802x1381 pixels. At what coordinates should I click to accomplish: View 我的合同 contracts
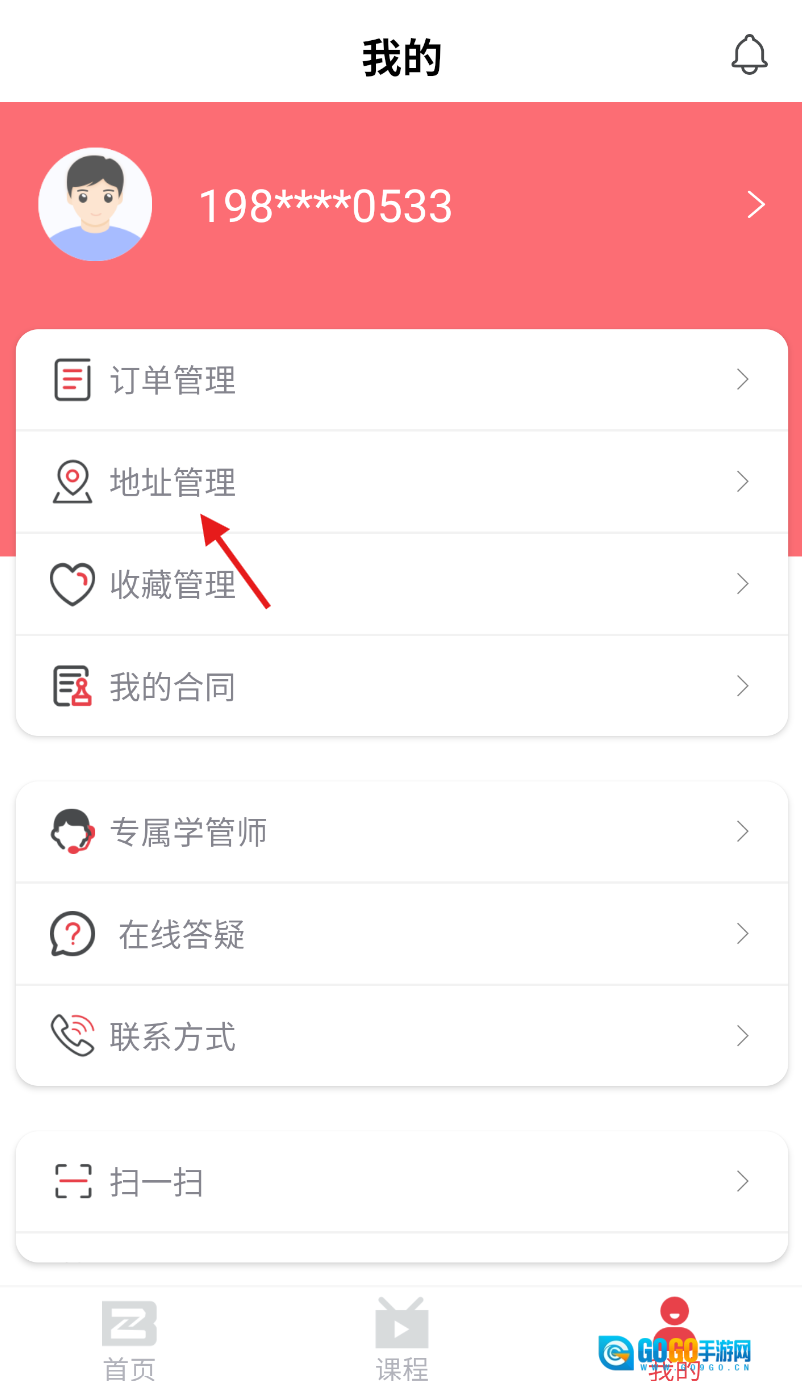tap(400, 686)
